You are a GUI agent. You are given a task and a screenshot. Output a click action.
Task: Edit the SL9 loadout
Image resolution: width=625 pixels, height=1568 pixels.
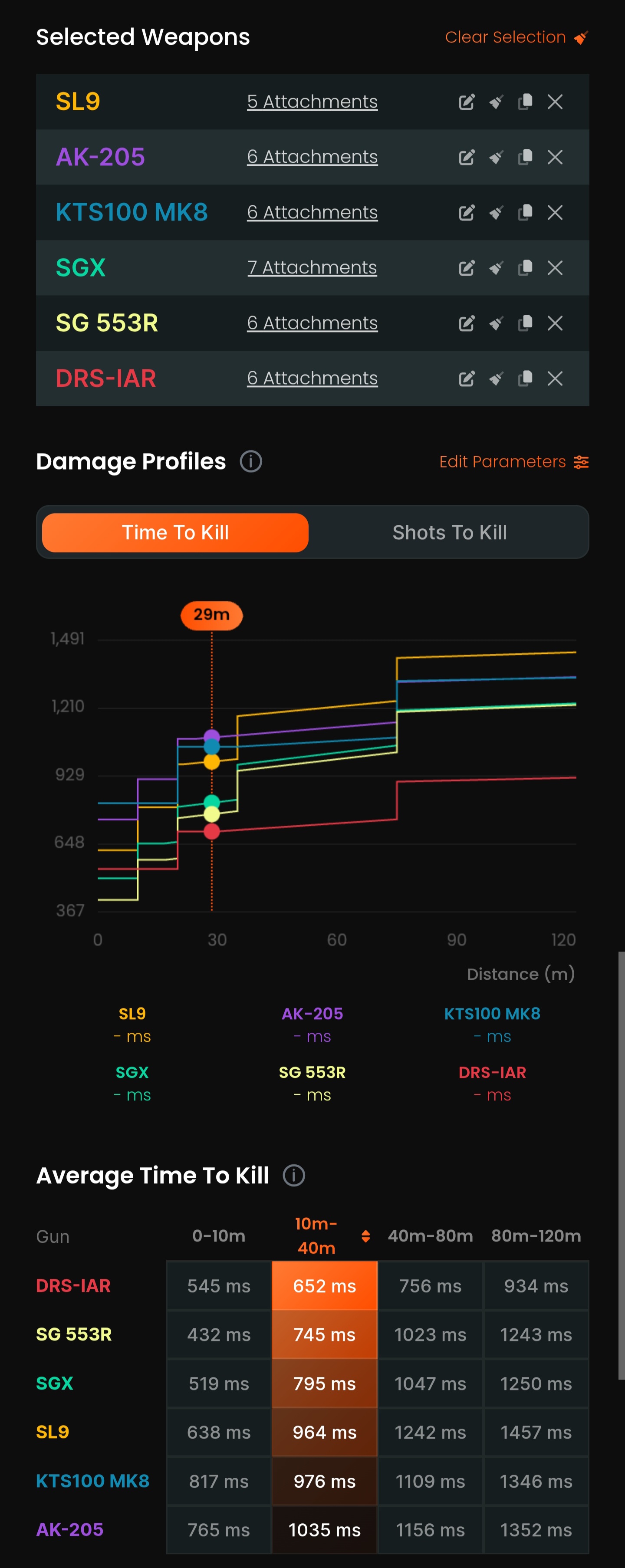pos(466,102)
